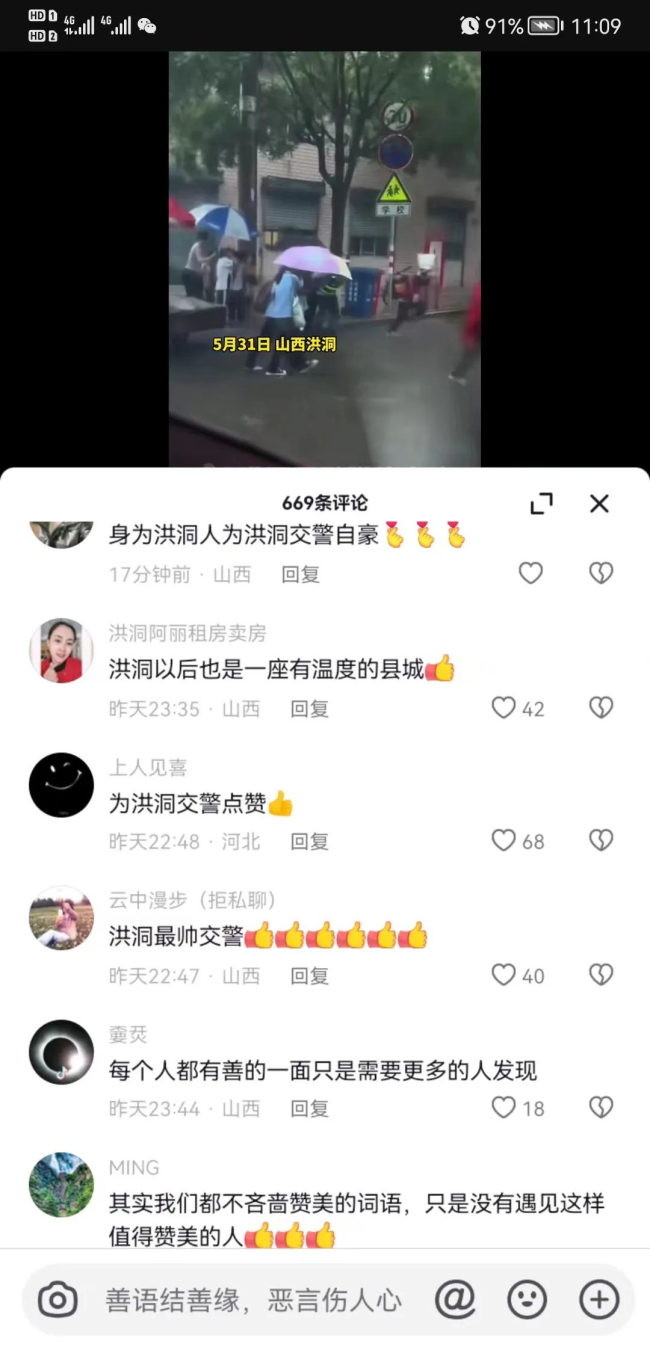Screen dimensions: 650x1350
Task: Open 上人见喜's profile avatar
Action: [61, 785]
